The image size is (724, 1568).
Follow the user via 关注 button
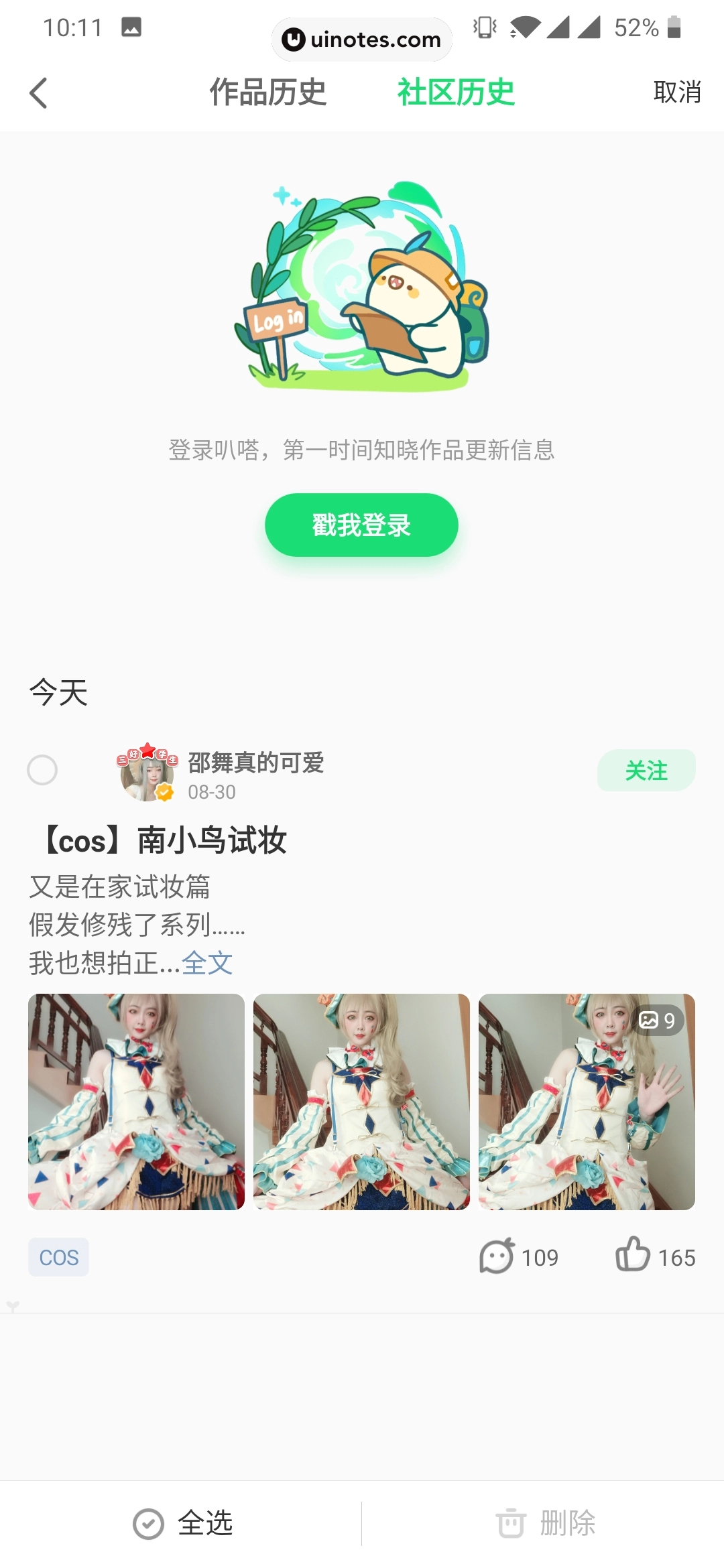pos(646,770)
